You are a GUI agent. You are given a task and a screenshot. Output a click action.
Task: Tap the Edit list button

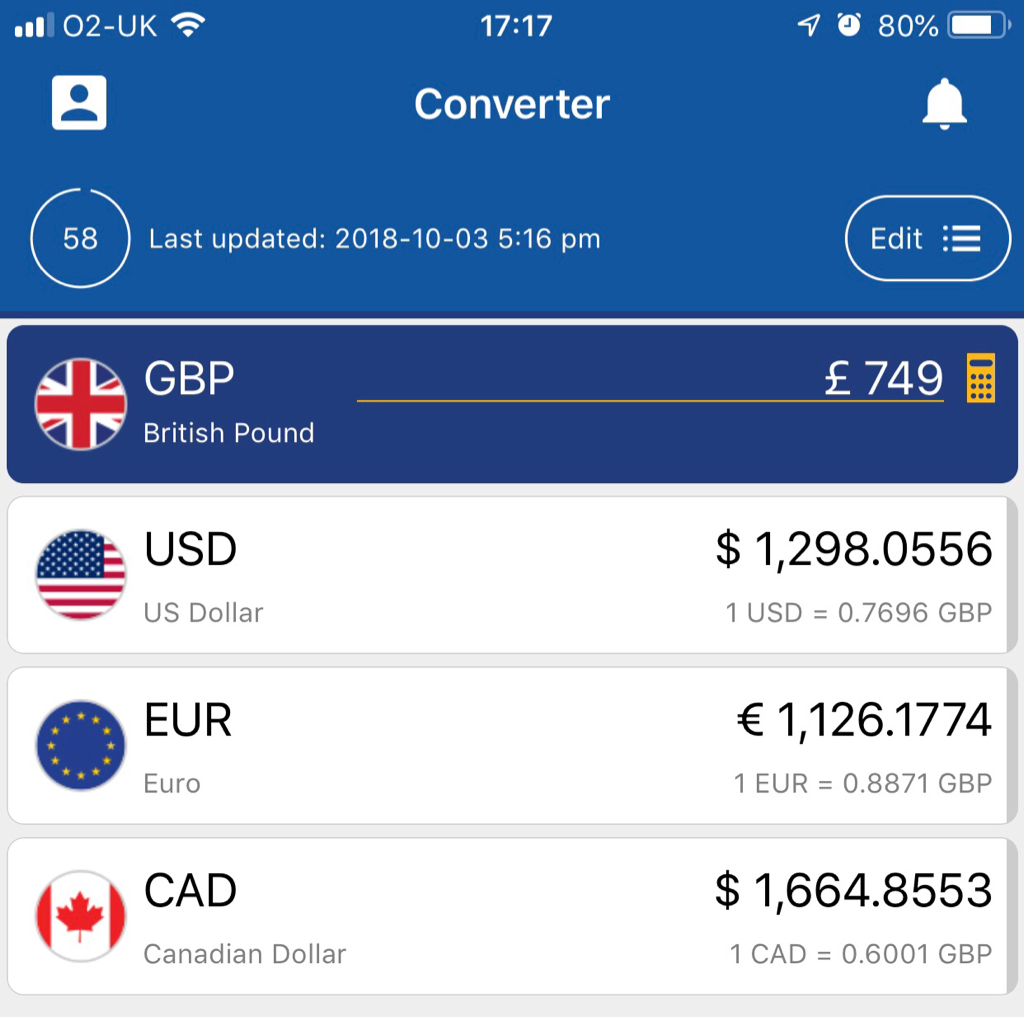click(x=927, y=239)
